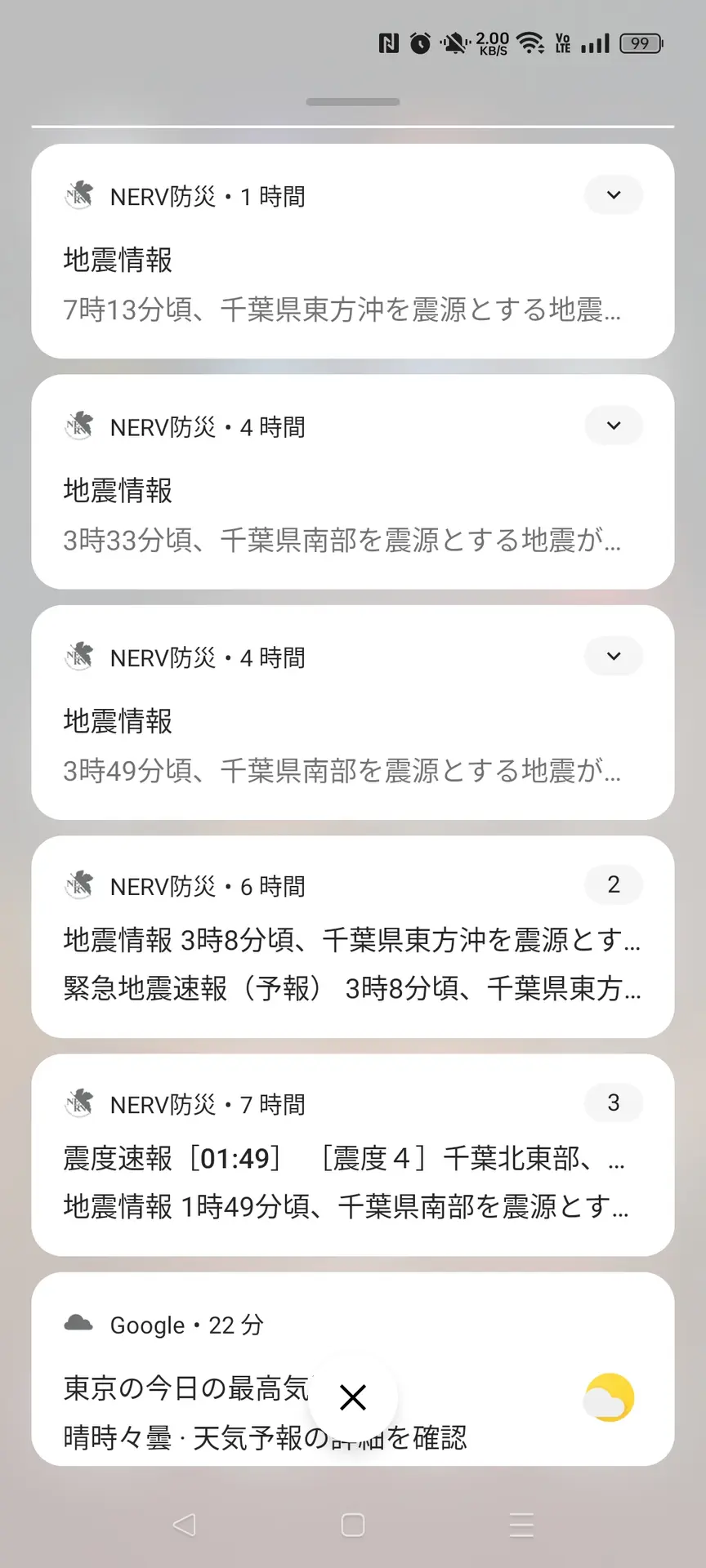Expand the 7時間 NERV group of 3 notifications
Viewport: 706px width, 1568px height.
pyautogui.click(x=614, y=1102)
